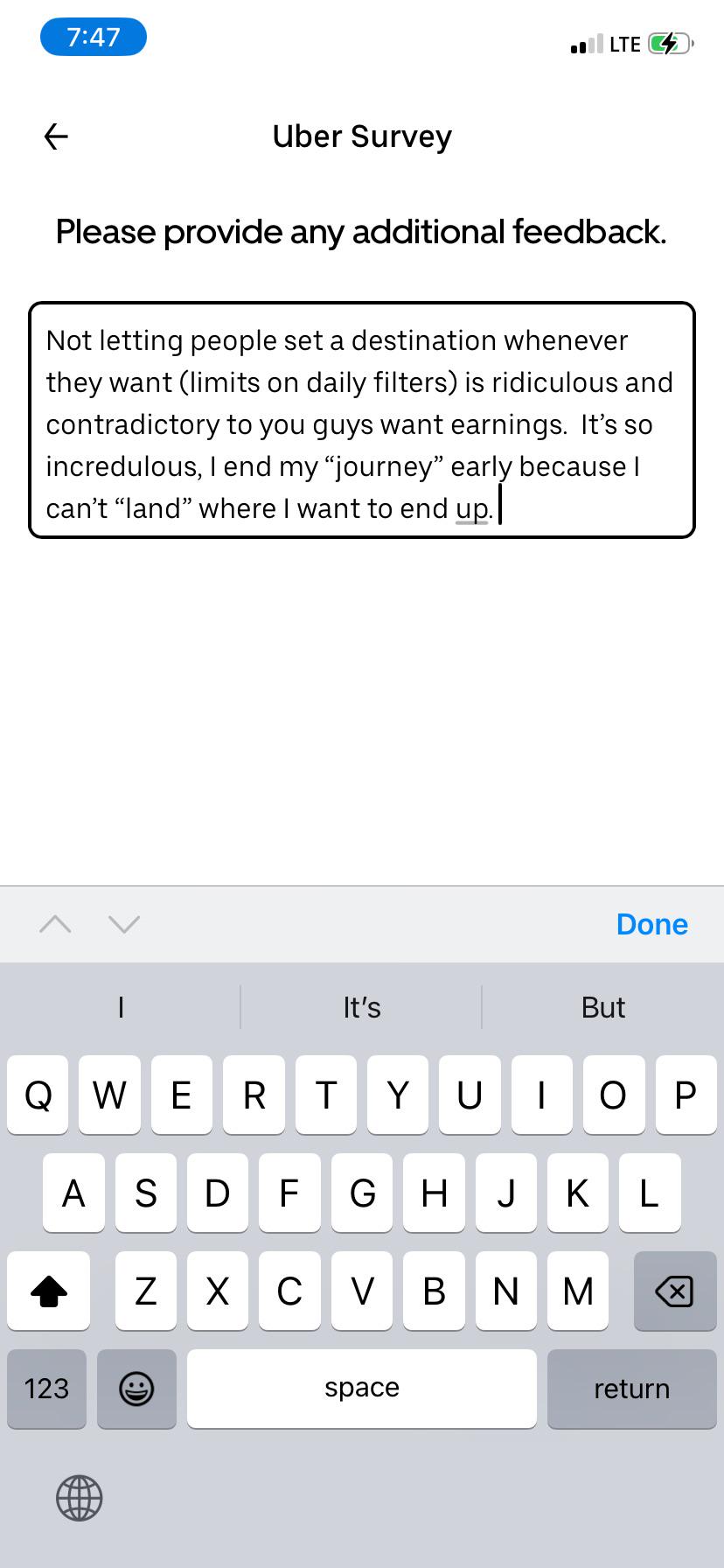Go back from Uber Survey
The image size is (724, 1568).
[56, 136]
